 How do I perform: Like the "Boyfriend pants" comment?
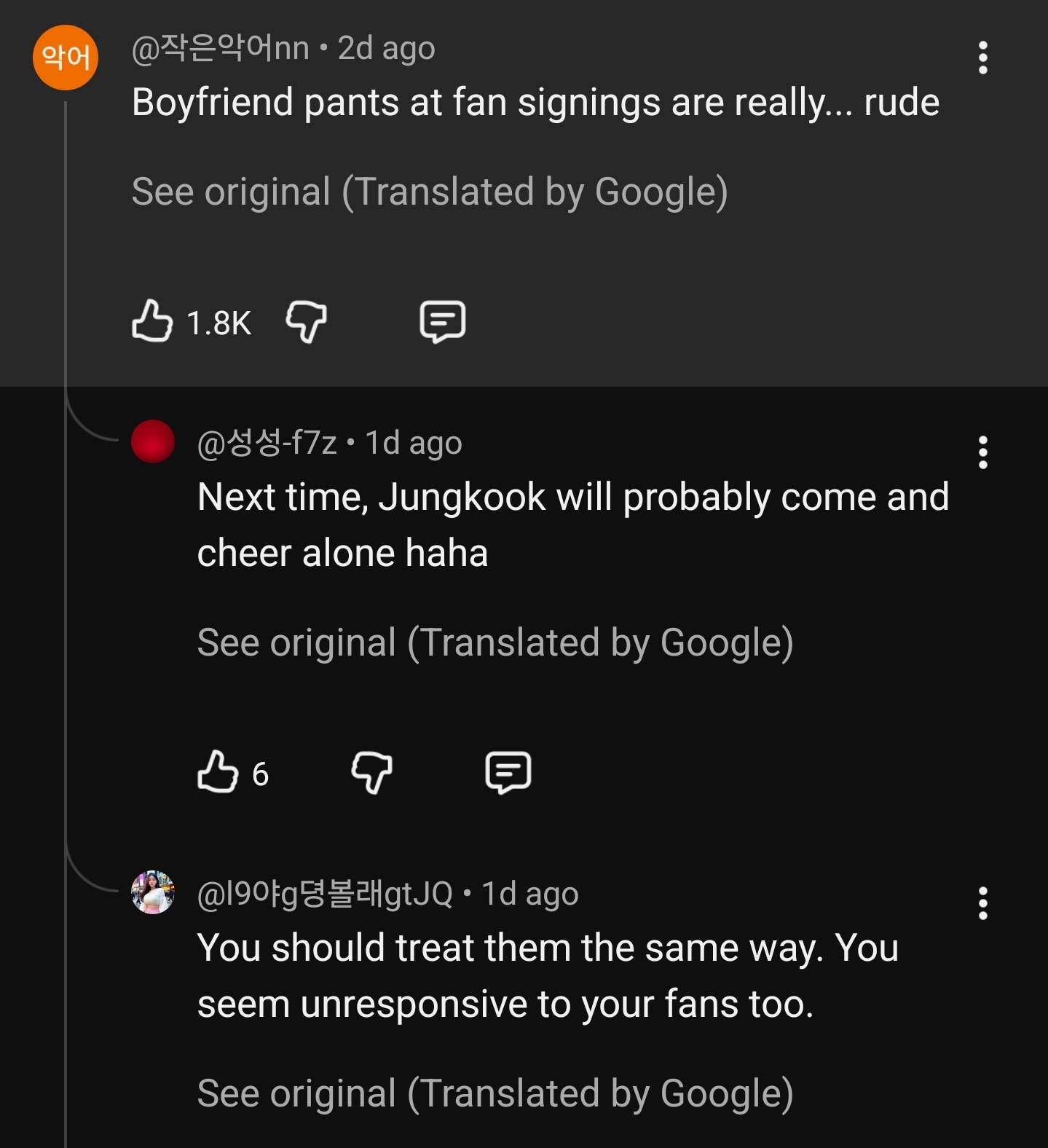click(152, 321)
